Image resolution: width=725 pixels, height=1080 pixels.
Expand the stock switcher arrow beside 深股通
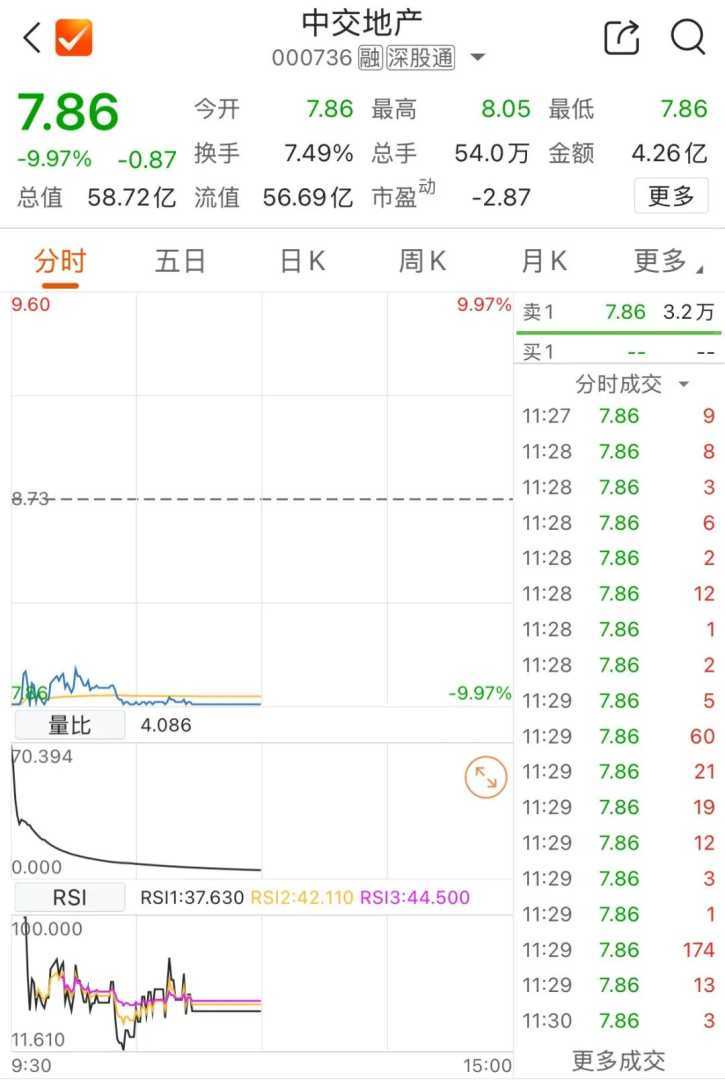tap(478, 58)
